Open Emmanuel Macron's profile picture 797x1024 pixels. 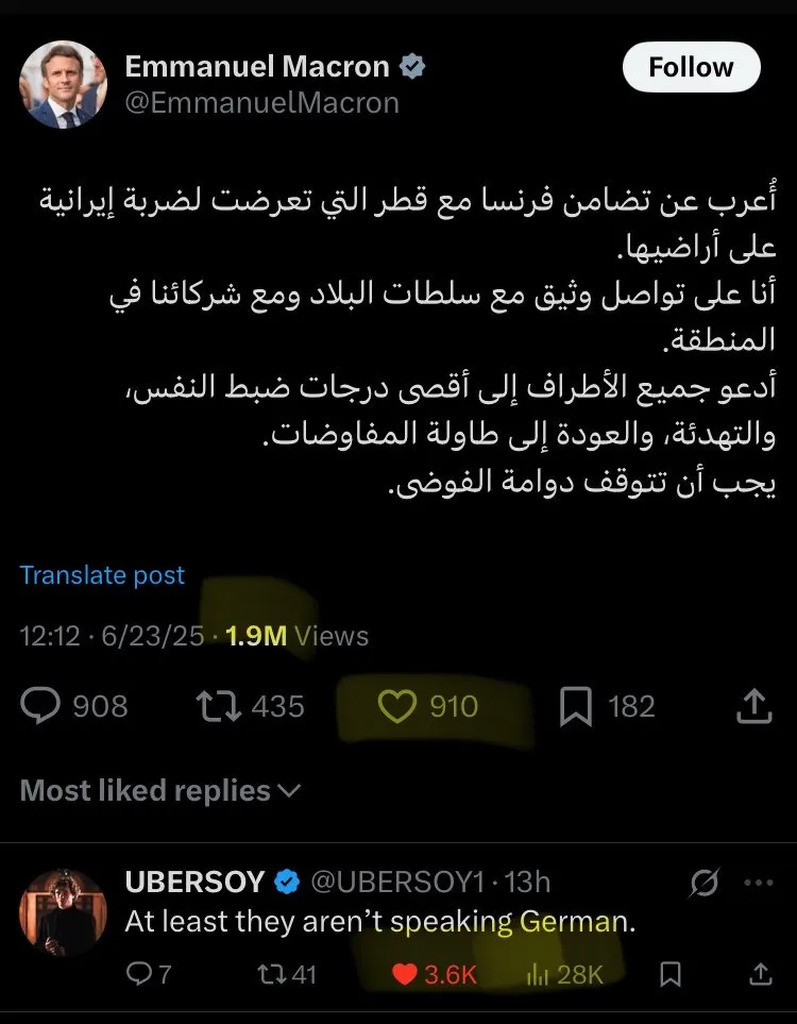63,85
